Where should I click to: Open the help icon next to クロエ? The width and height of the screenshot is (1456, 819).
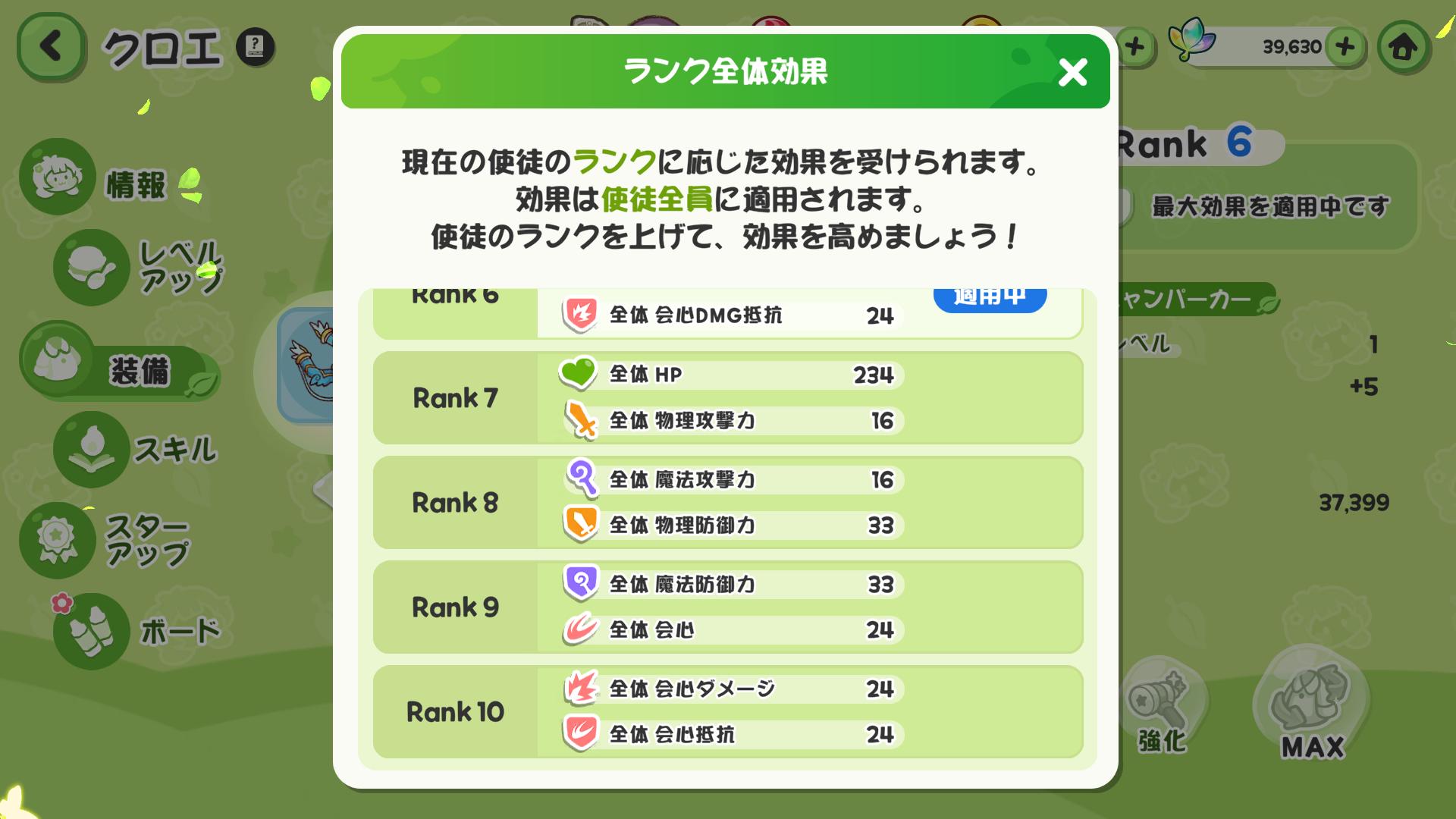tap(255, 47)
